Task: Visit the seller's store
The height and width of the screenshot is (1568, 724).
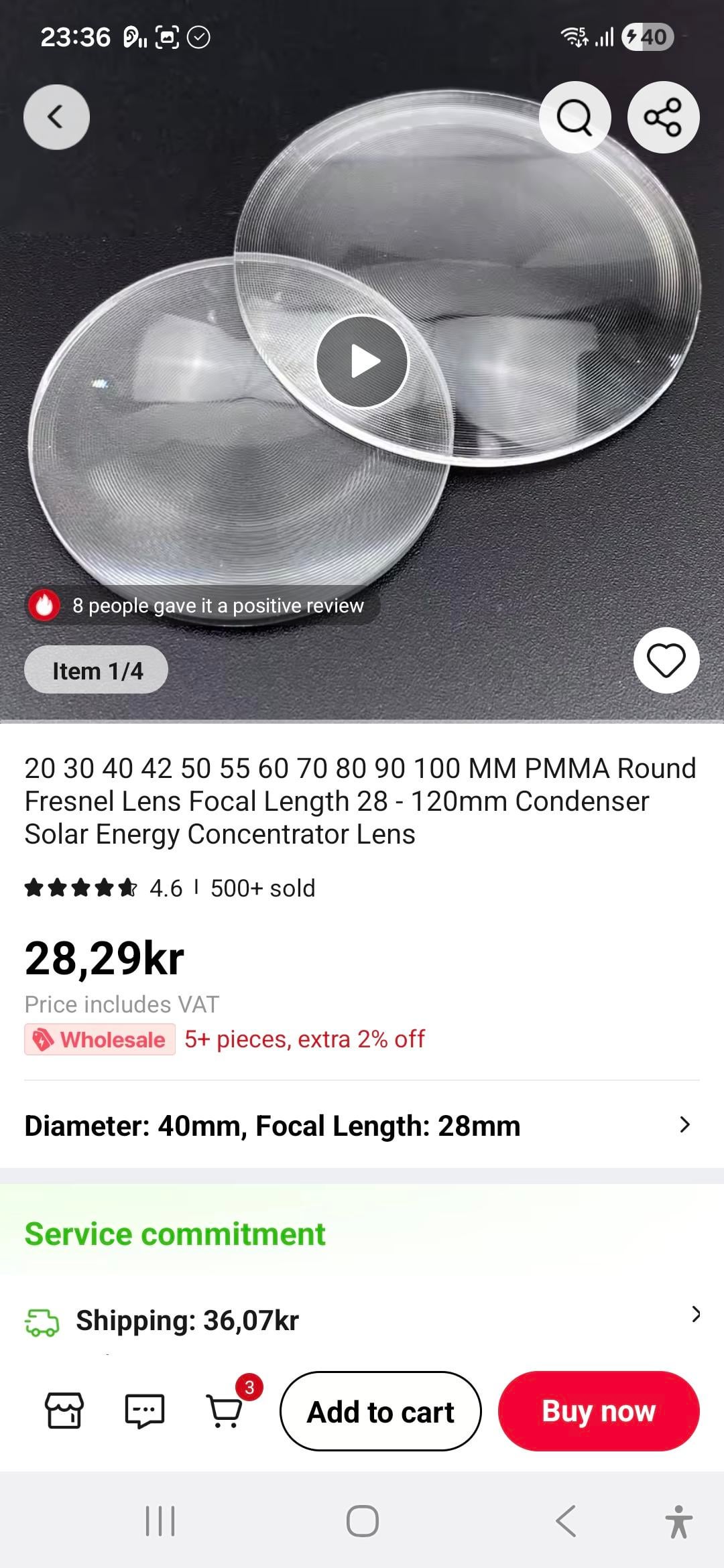Action: tap(64, 1411)
